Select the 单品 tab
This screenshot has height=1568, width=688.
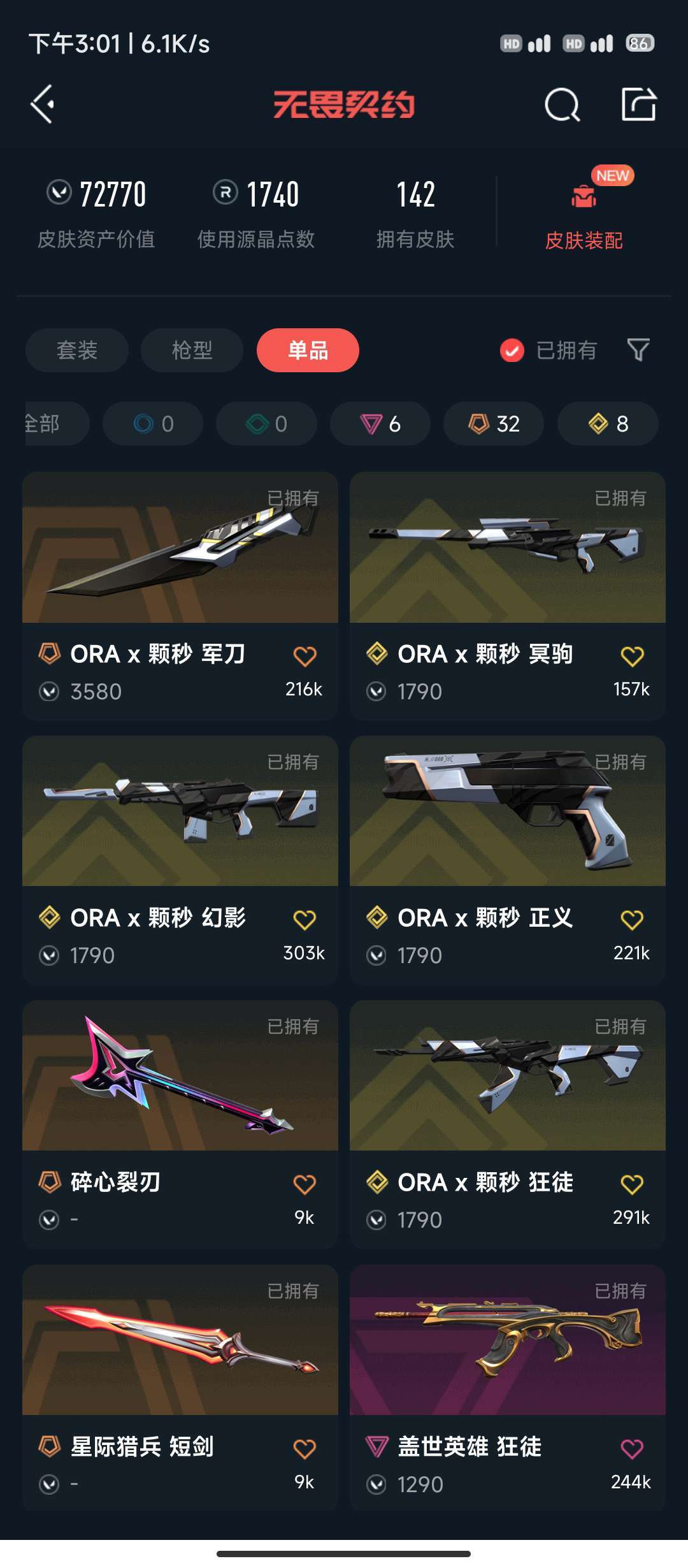(308, 350)
